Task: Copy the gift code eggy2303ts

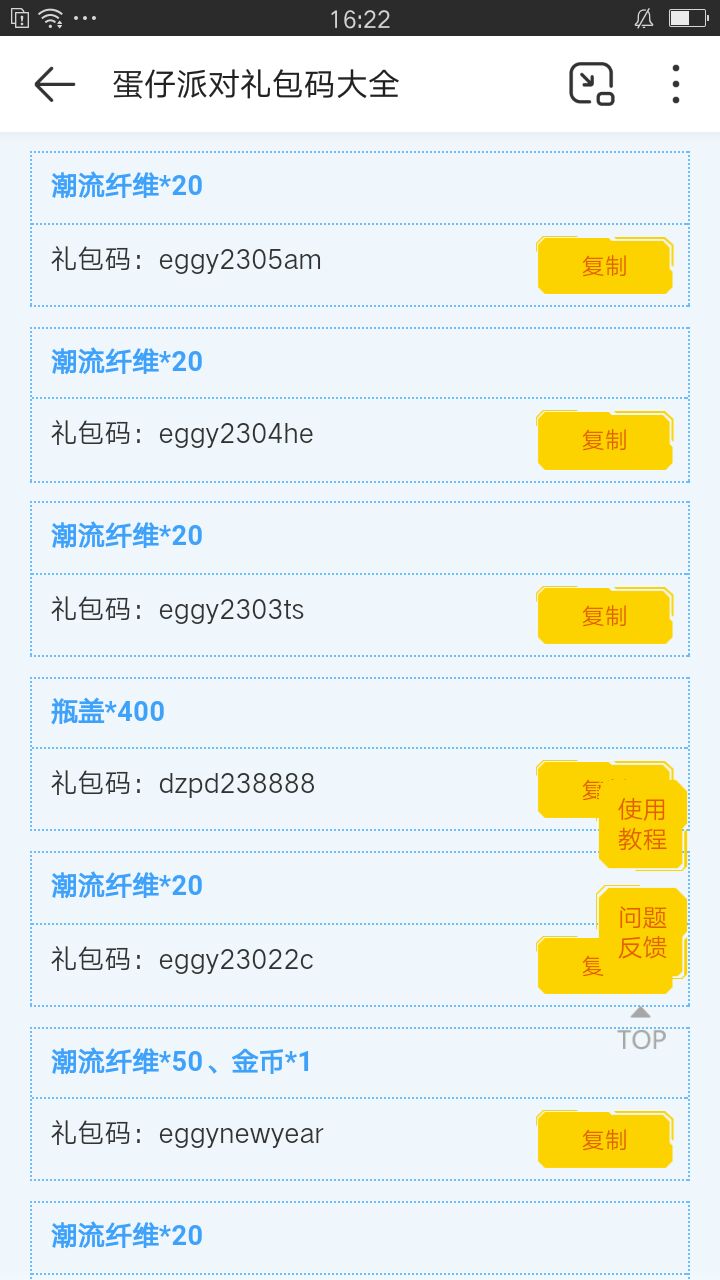Action: click(604, 616)
